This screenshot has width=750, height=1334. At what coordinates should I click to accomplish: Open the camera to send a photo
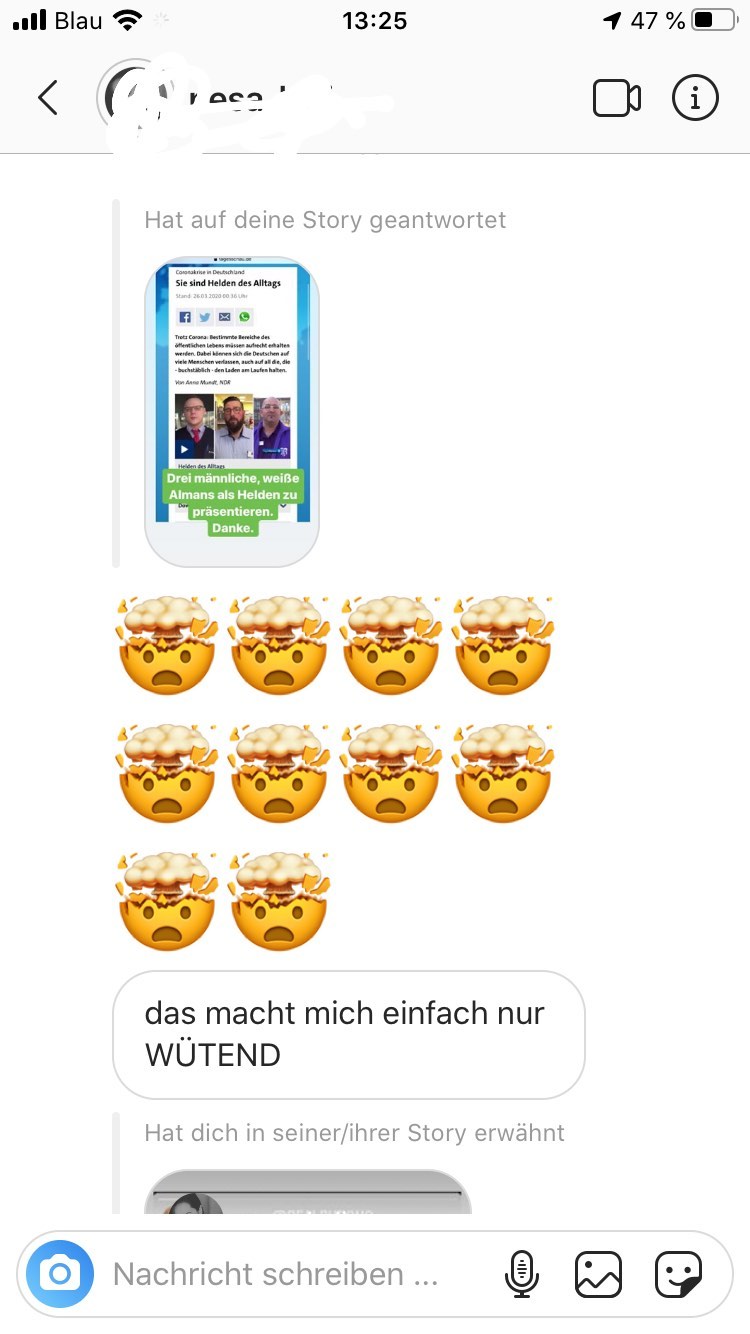coord(60,1274)
